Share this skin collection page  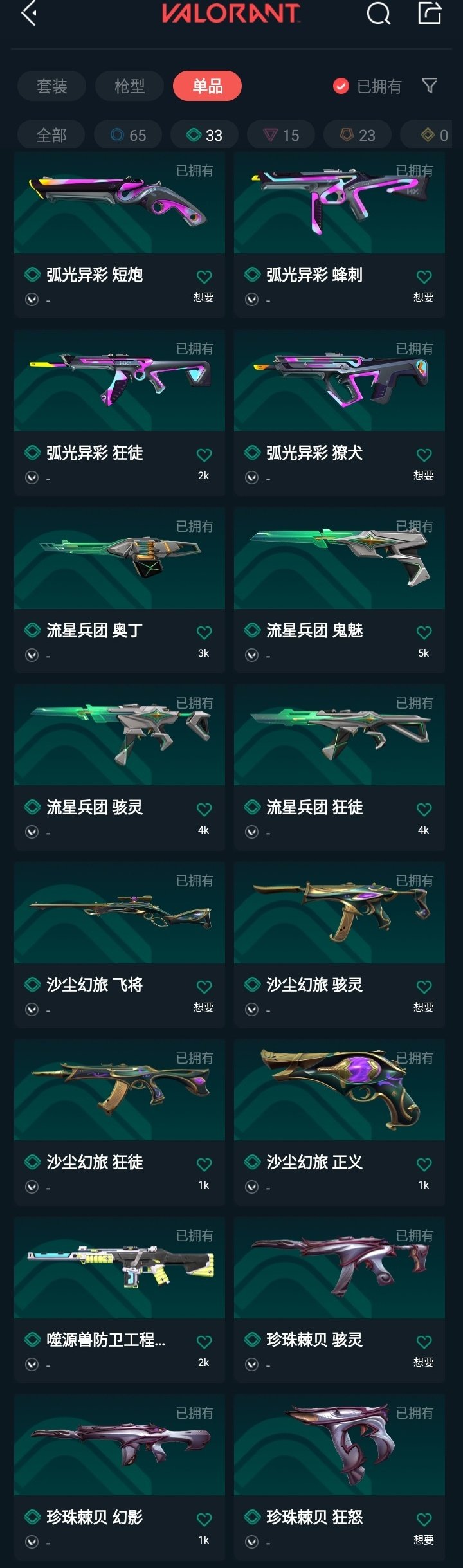pos(430,13)
